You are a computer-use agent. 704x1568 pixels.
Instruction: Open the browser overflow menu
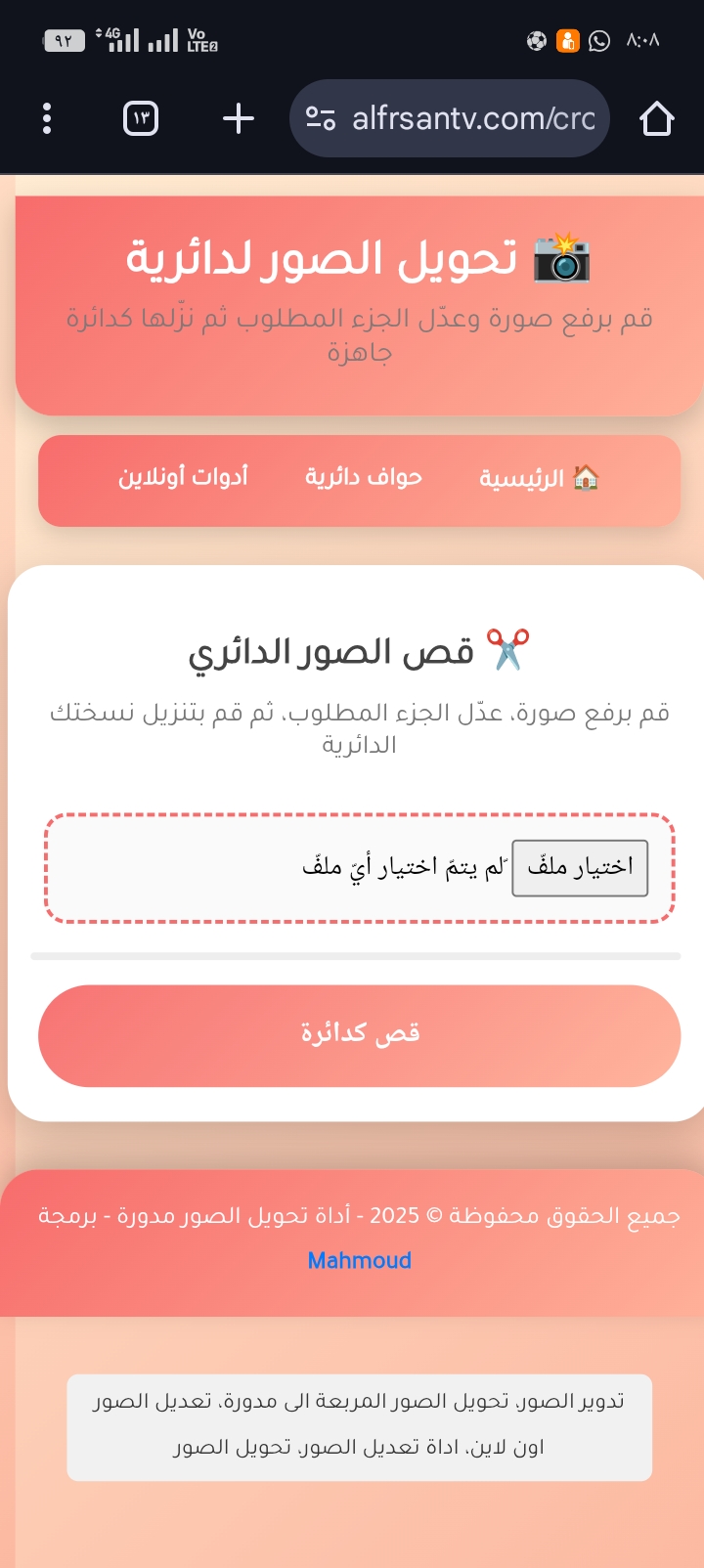[47, 118]
